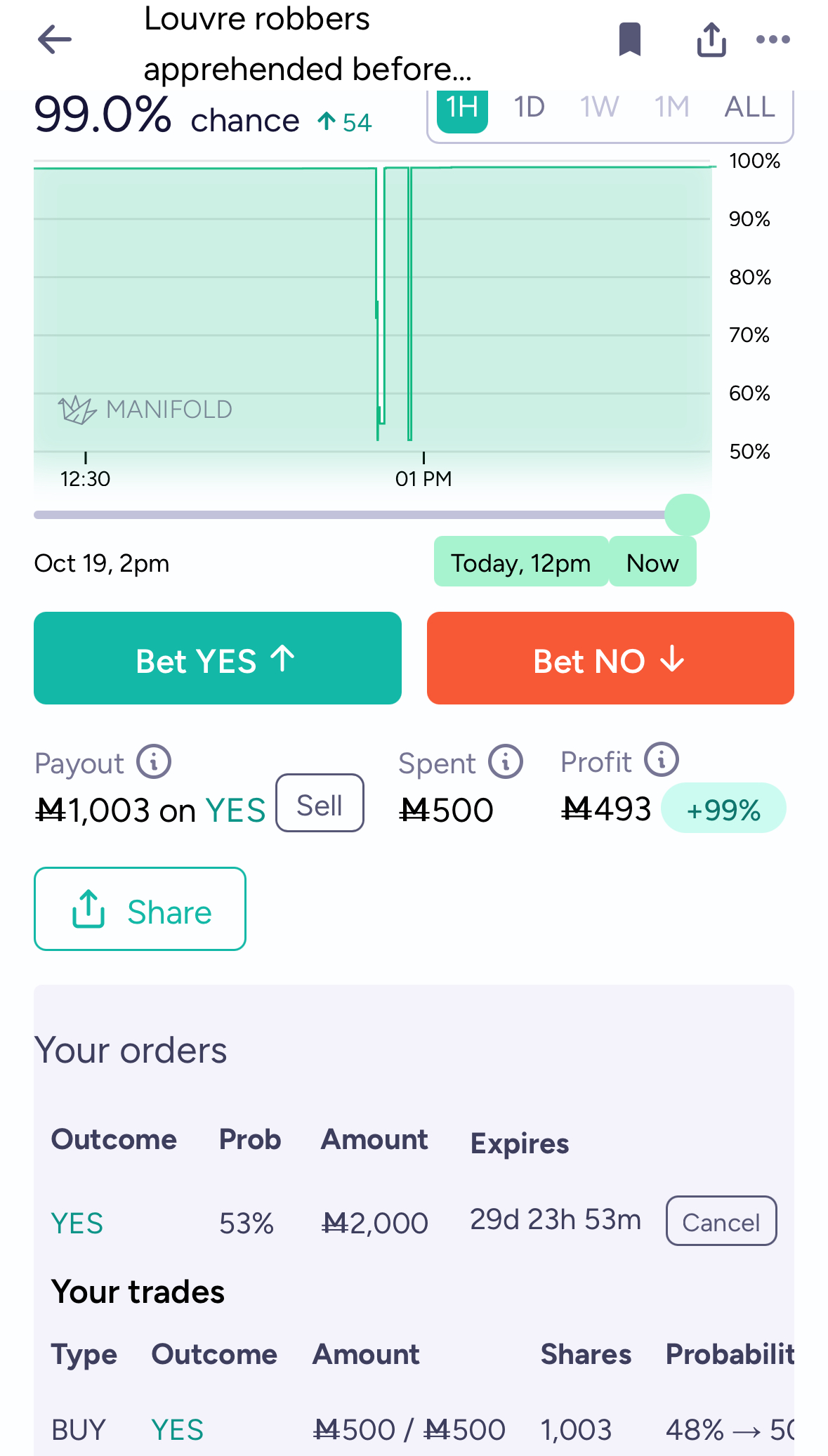The image size is (828, 1456).
Task: Show info about Profit
Action: (662, 760)
